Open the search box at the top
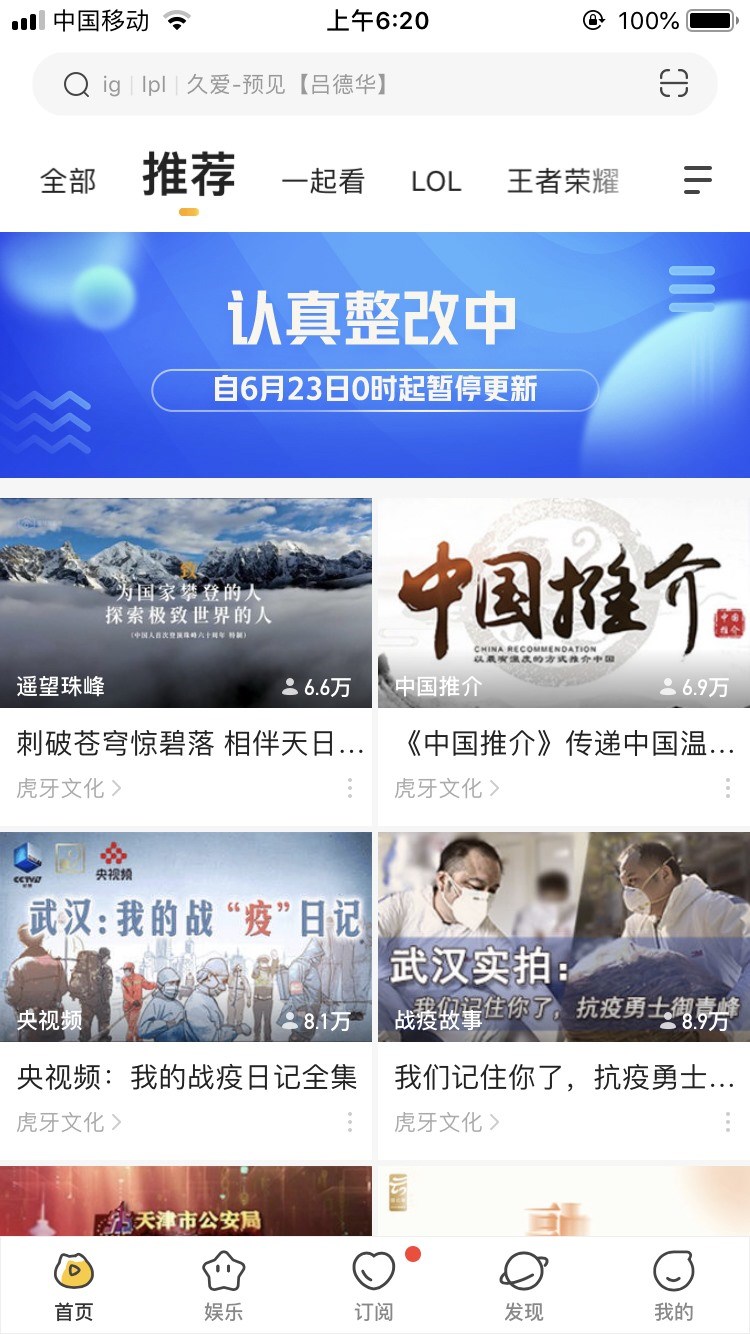The image size is (750, 1334). (x=340, y=84)
